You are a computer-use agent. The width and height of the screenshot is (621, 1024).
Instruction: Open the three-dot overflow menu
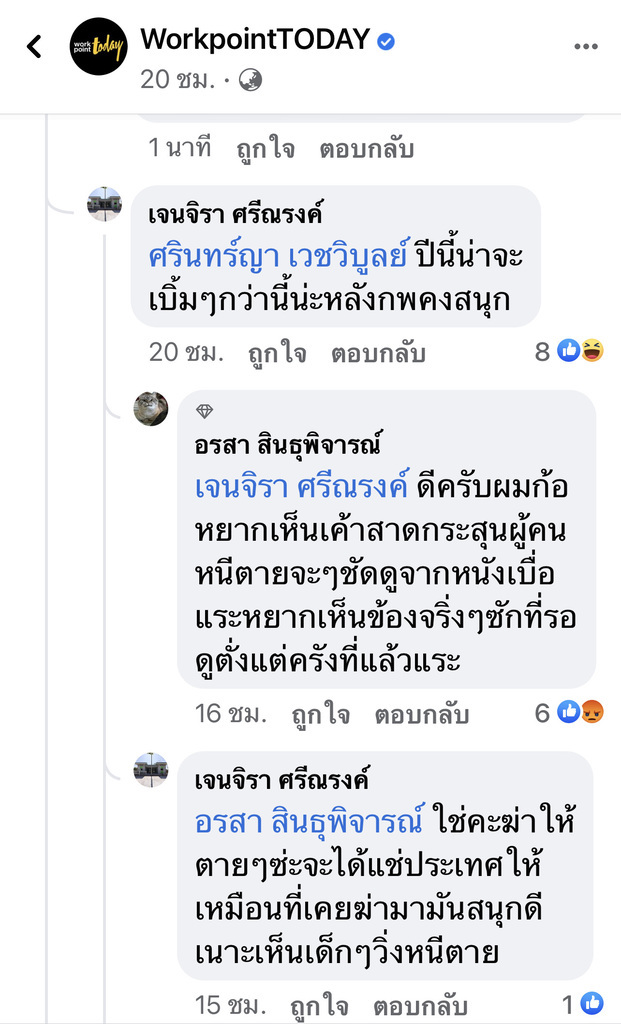(x=585, y=46)
